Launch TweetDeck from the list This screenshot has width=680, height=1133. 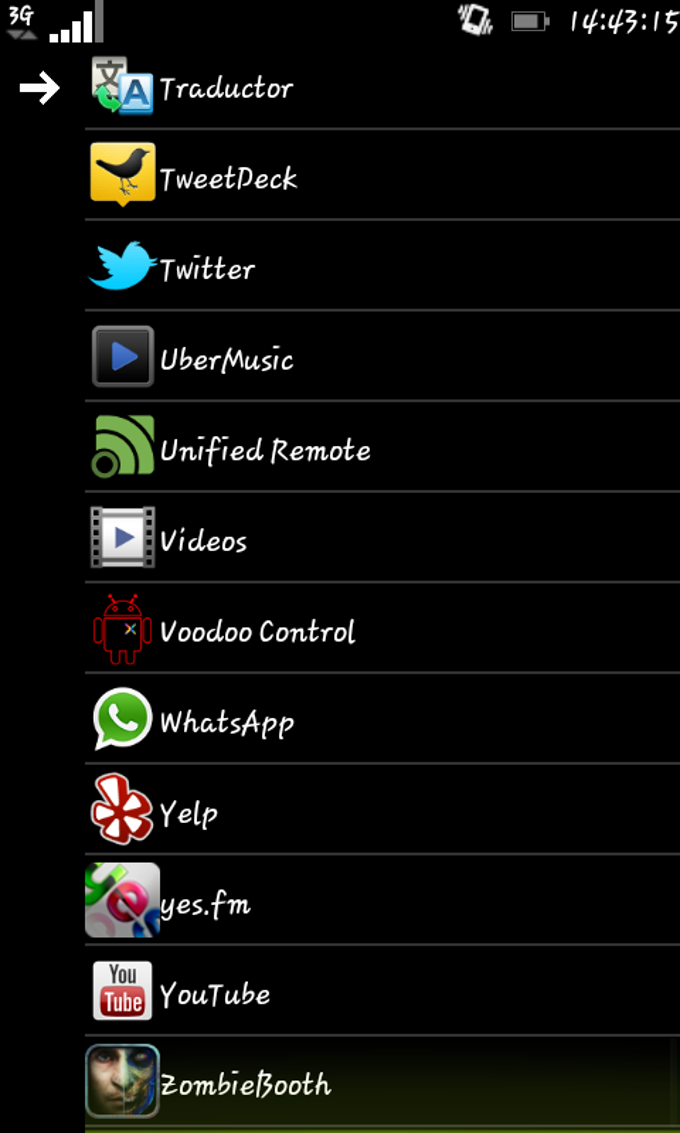tap(228, 178)
